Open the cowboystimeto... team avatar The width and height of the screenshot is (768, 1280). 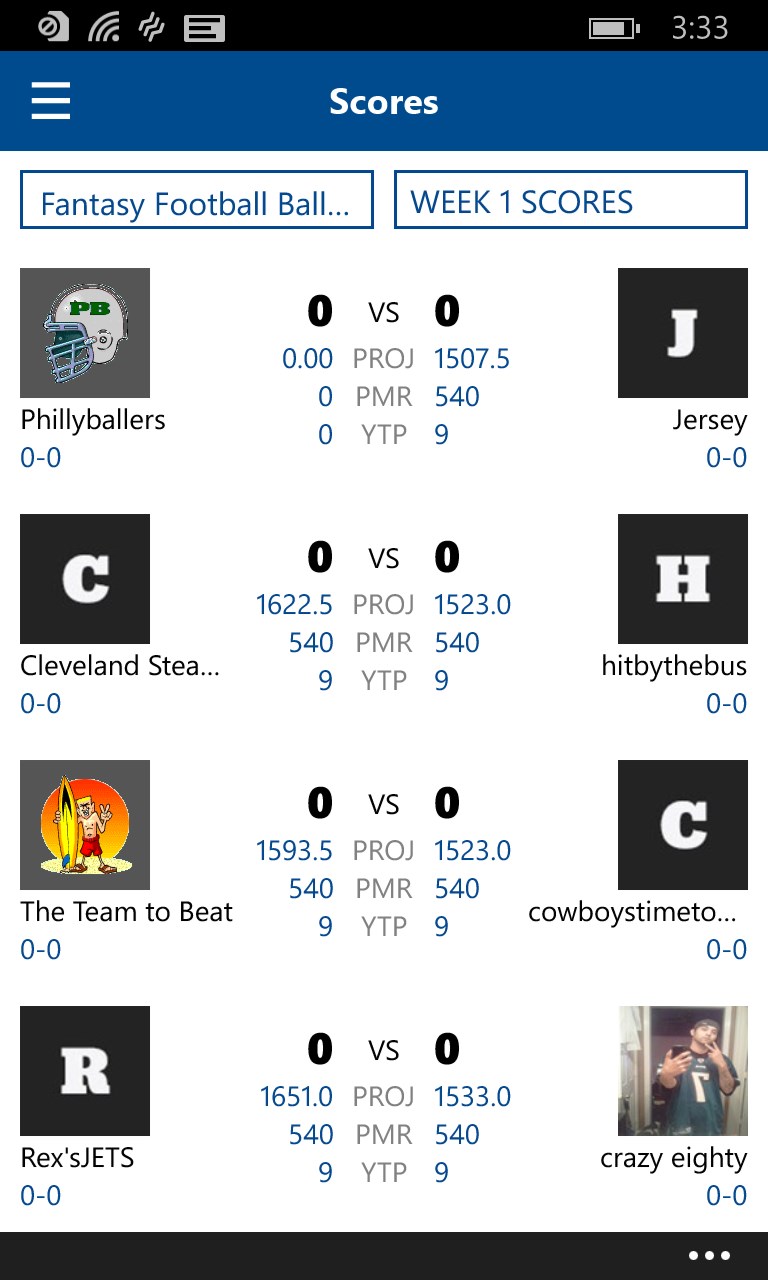click(x=683, y=825)
